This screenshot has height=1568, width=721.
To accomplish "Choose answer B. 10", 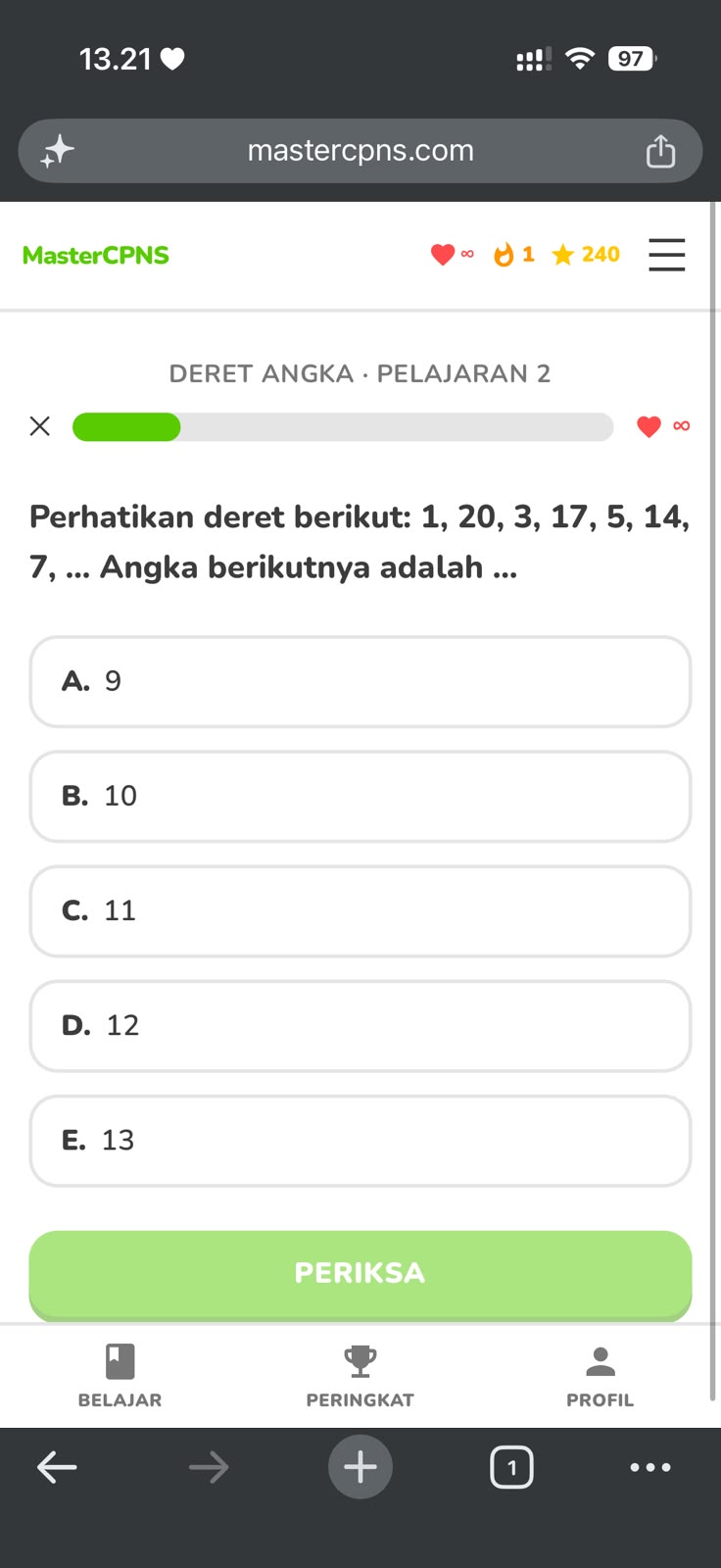I will [360, 797].
